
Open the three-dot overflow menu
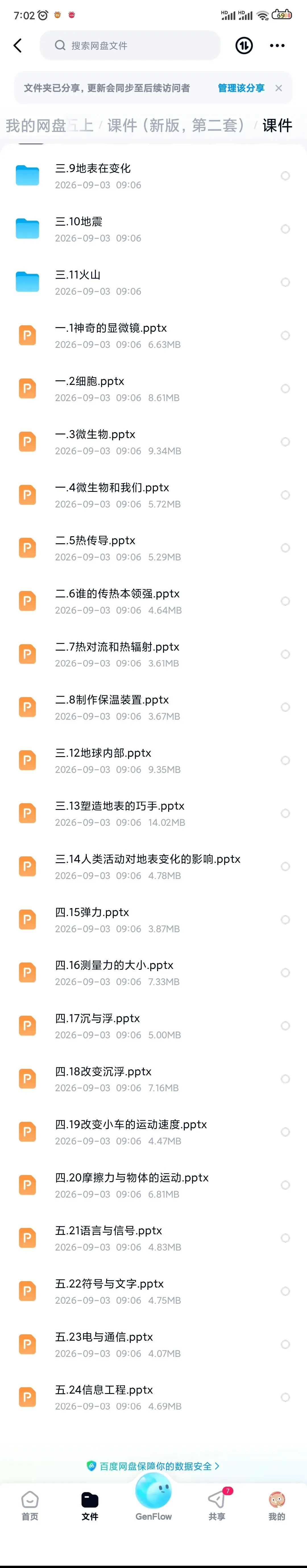pos(277,46)
